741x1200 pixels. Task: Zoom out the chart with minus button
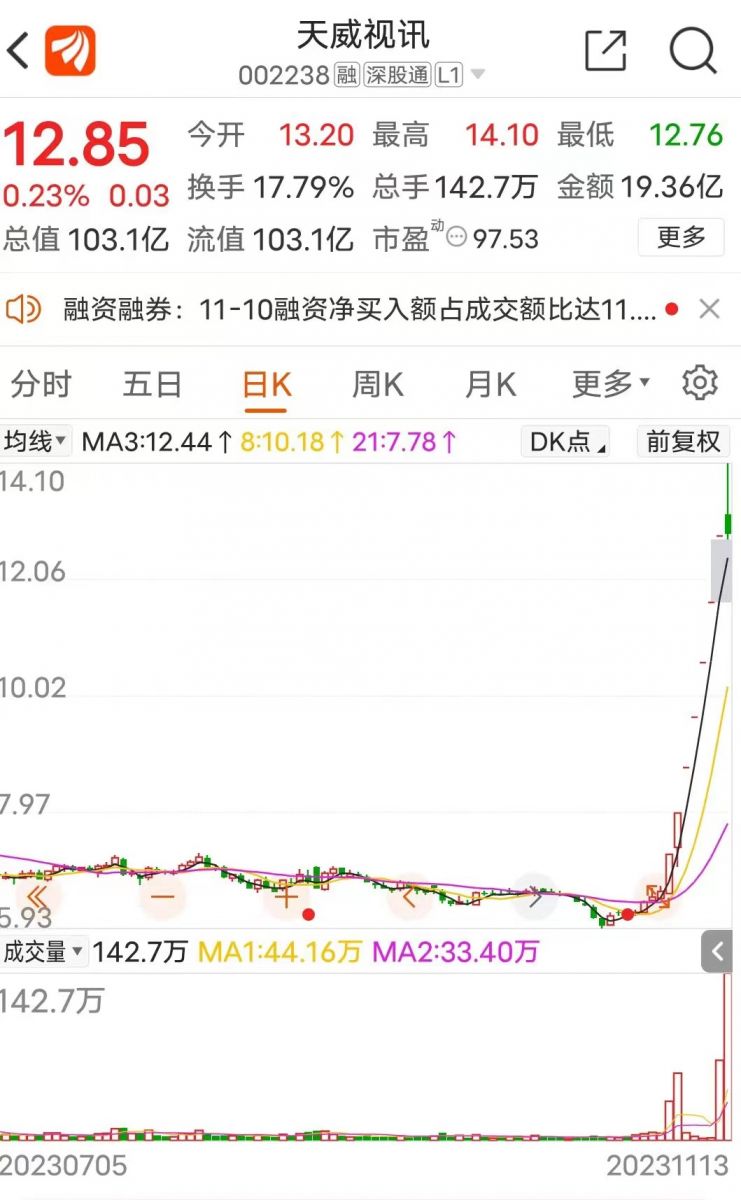162,897
